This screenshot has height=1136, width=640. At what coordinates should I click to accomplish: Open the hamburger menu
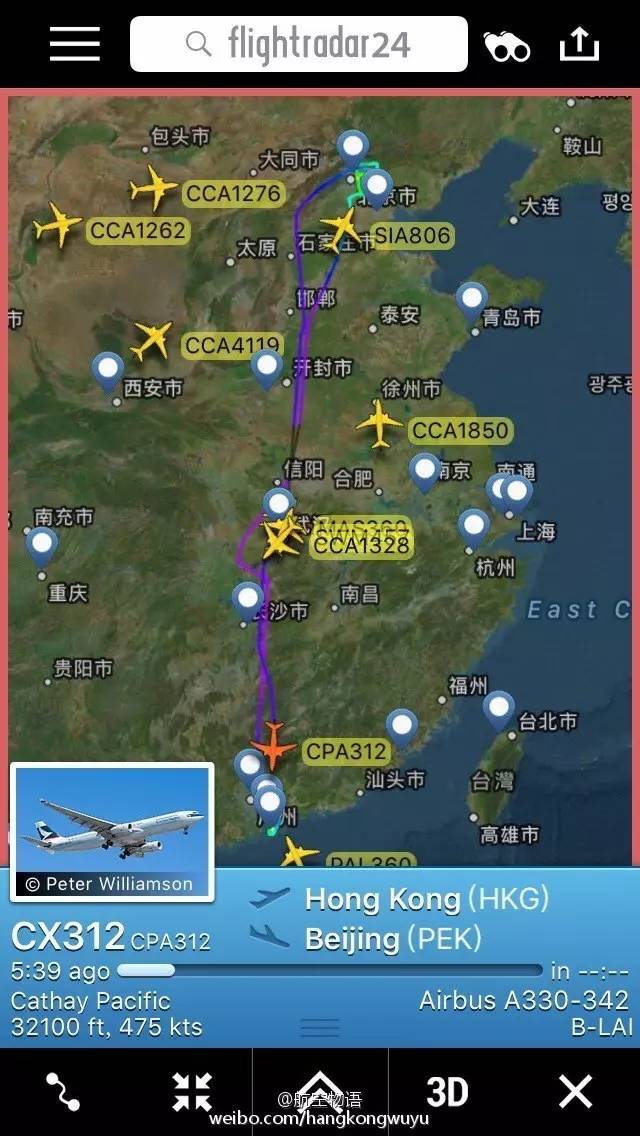(x=74, y=43)
